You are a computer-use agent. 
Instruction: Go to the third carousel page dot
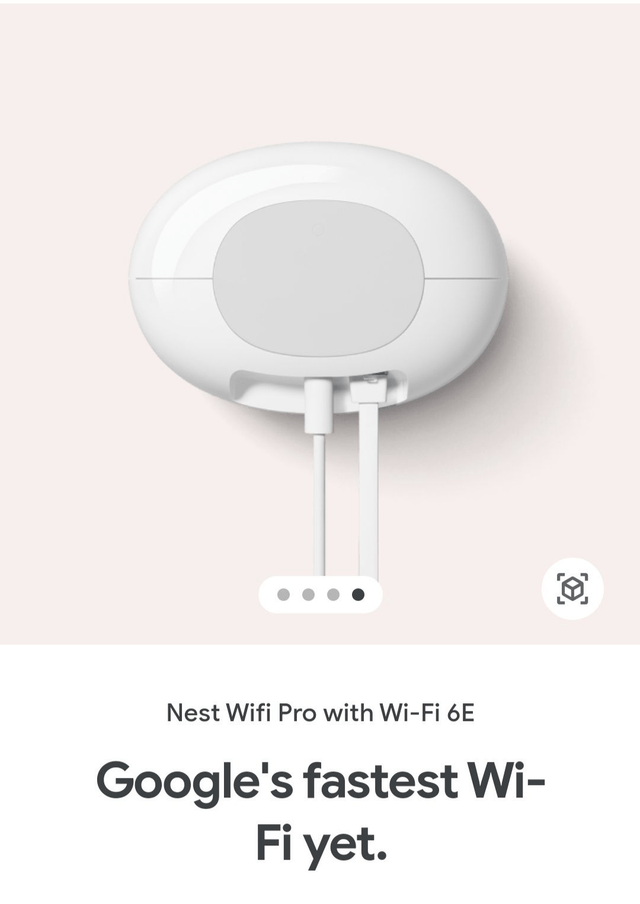[x=333, y=594]
